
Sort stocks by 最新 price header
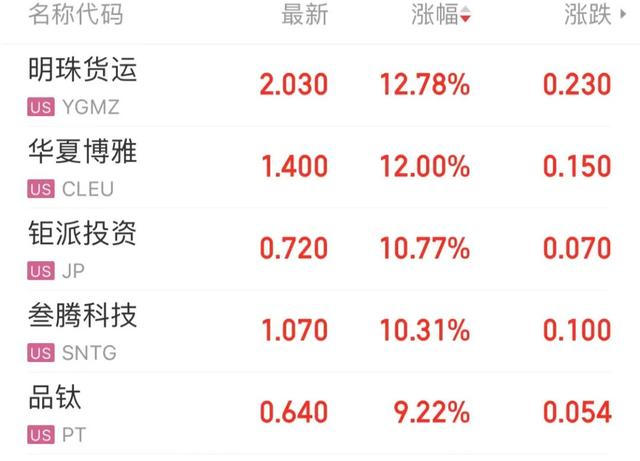[304, 15]
